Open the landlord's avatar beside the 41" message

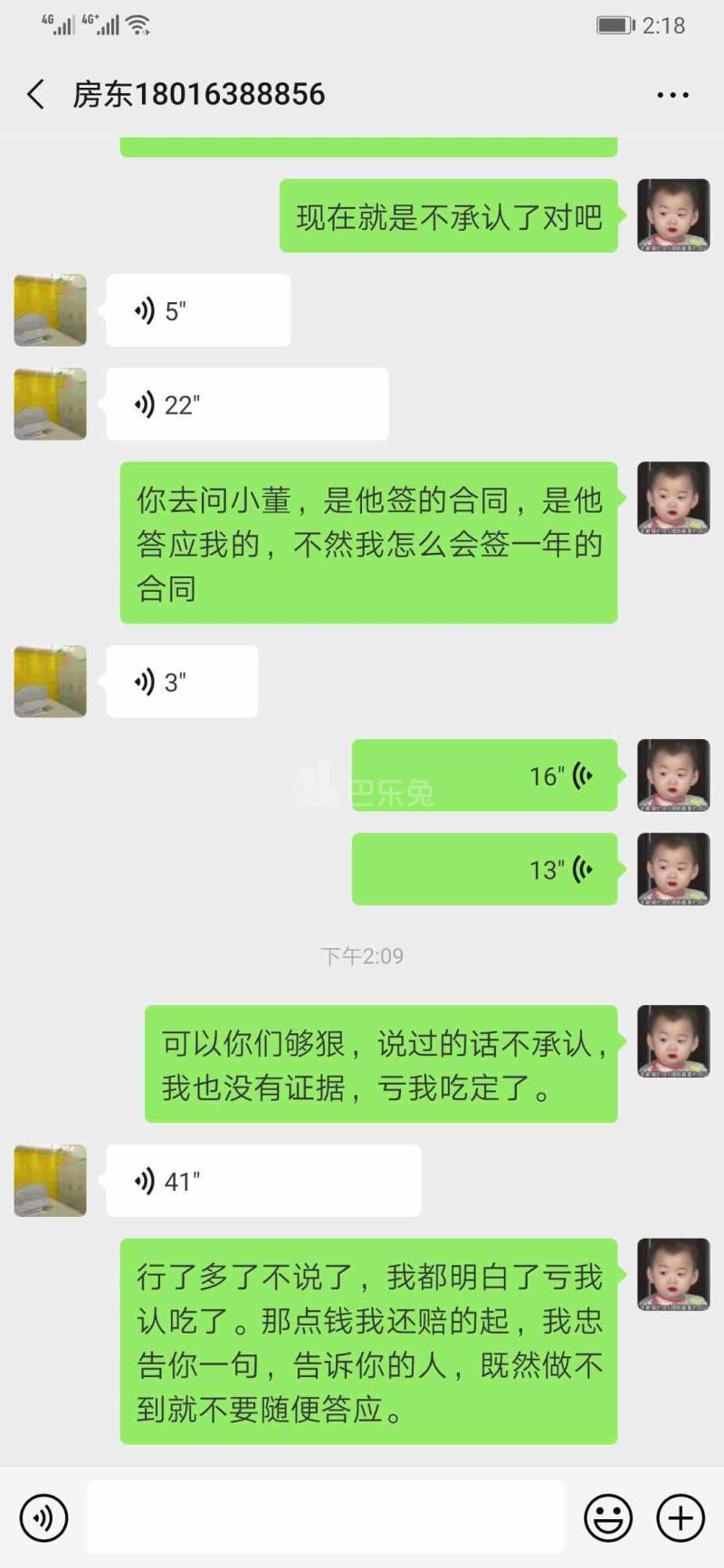point(51,1181)
